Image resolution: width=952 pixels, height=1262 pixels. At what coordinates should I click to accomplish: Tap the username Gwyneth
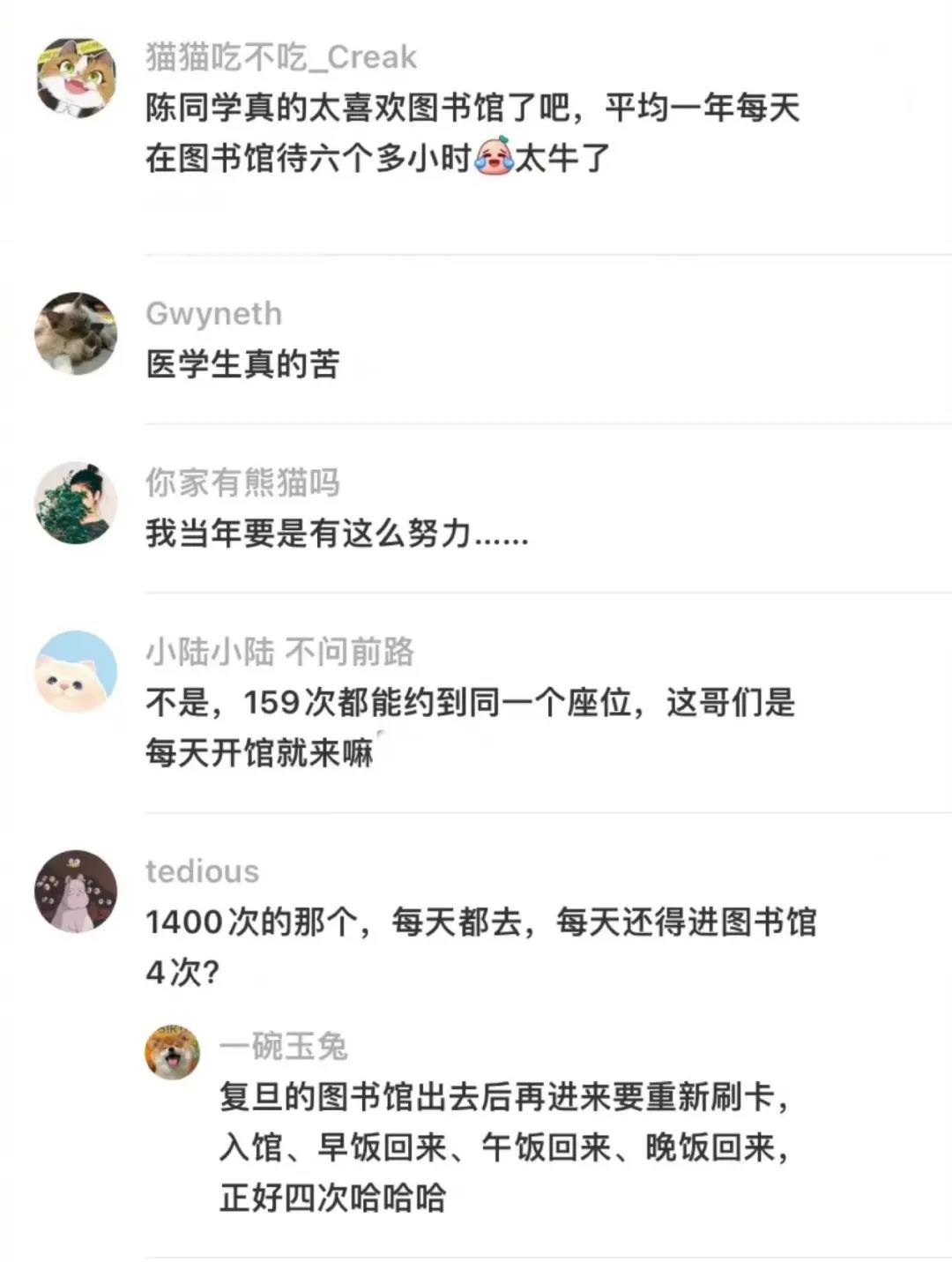pyautogui.click(x=213, y=314)
